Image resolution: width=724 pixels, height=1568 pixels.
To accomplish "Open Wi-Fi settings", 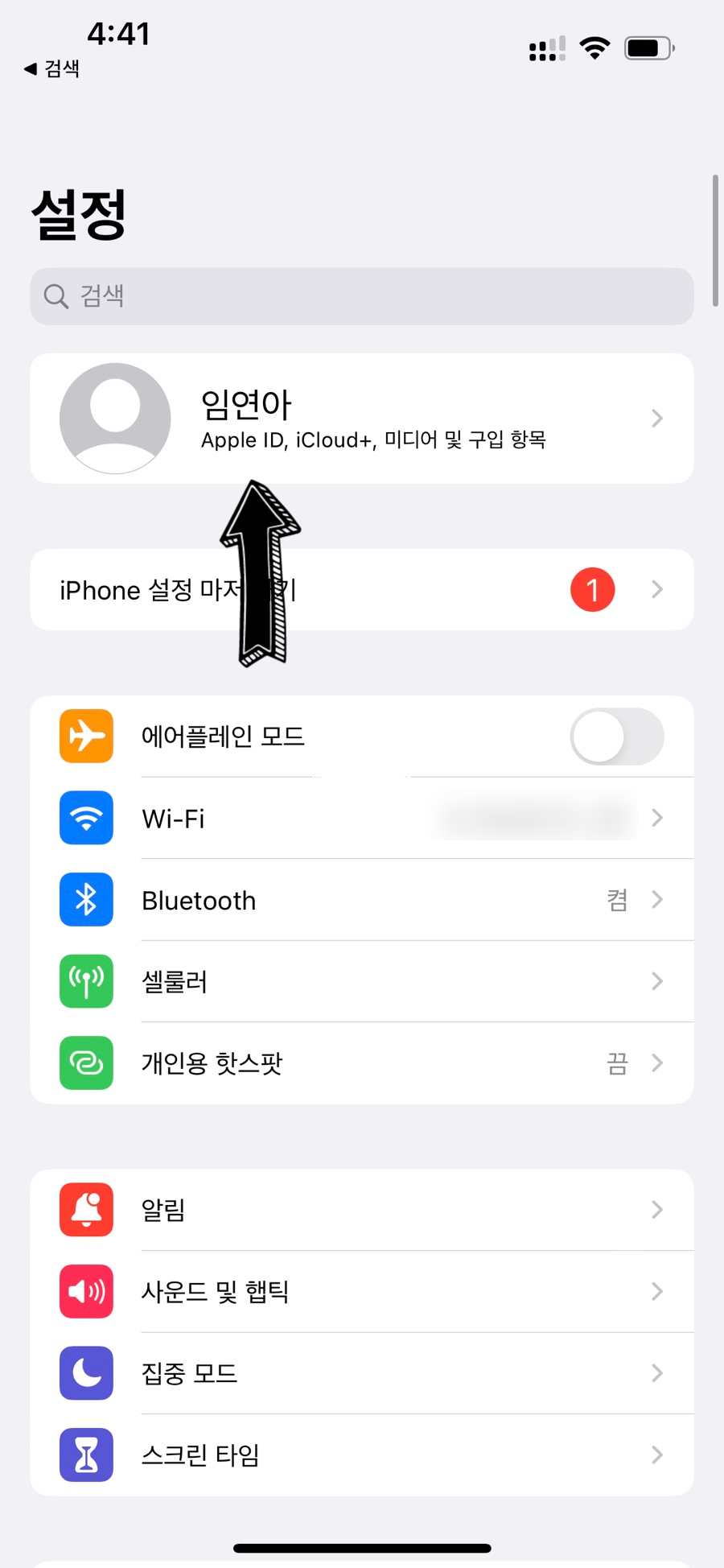I will [x=362, y=818].
